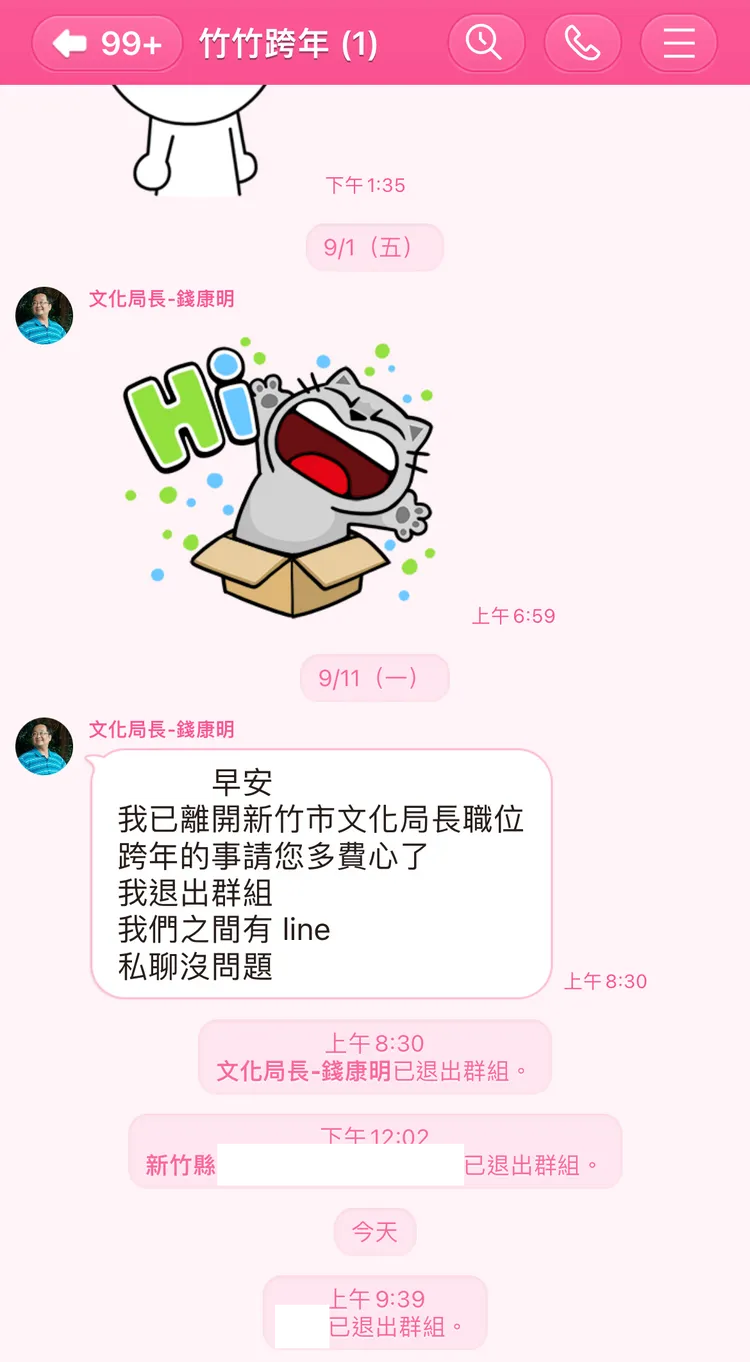Tap the search icon in the top bar
Viewport: 750px width, 1362px height.
pos(487,43)
